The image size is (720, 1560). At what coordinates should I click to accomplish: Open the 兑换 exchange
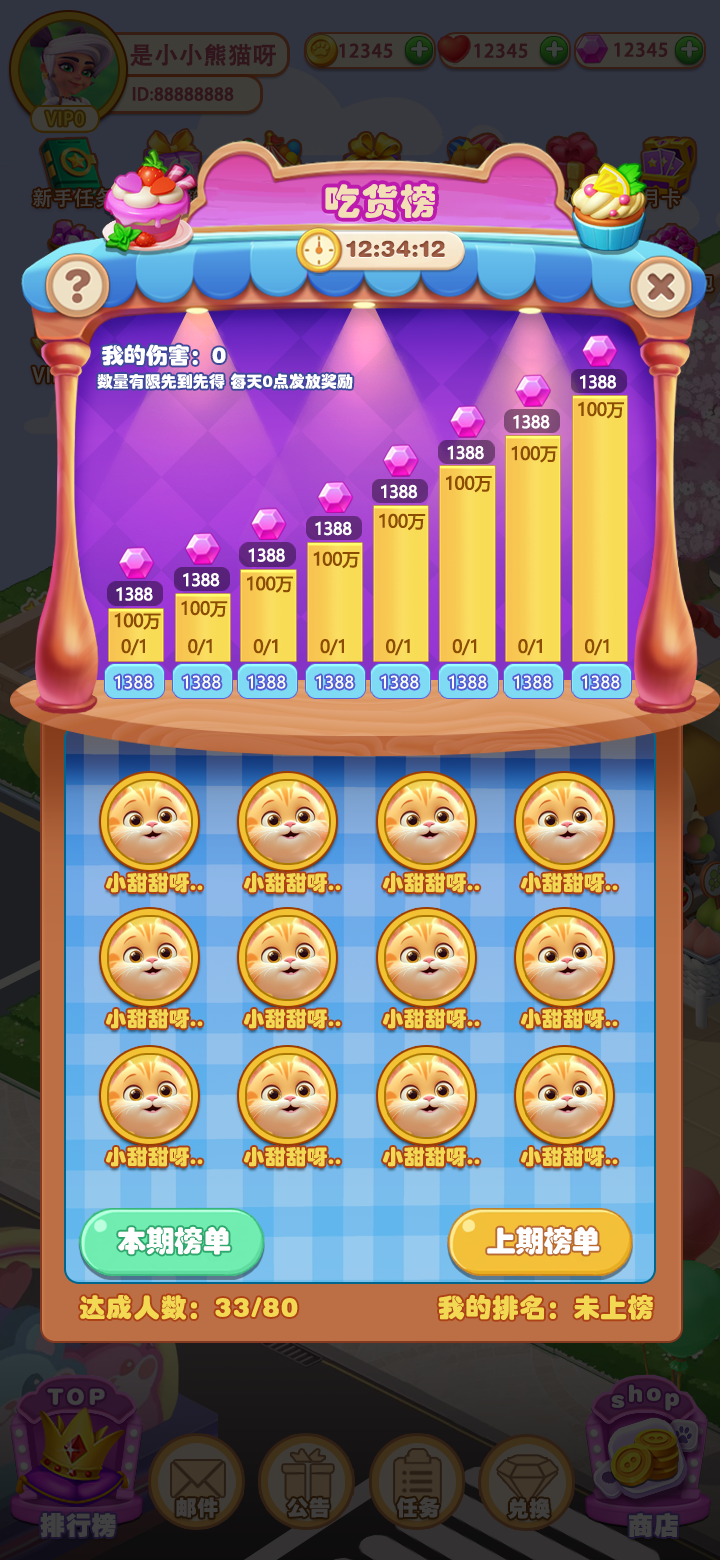pos(527,1482)
